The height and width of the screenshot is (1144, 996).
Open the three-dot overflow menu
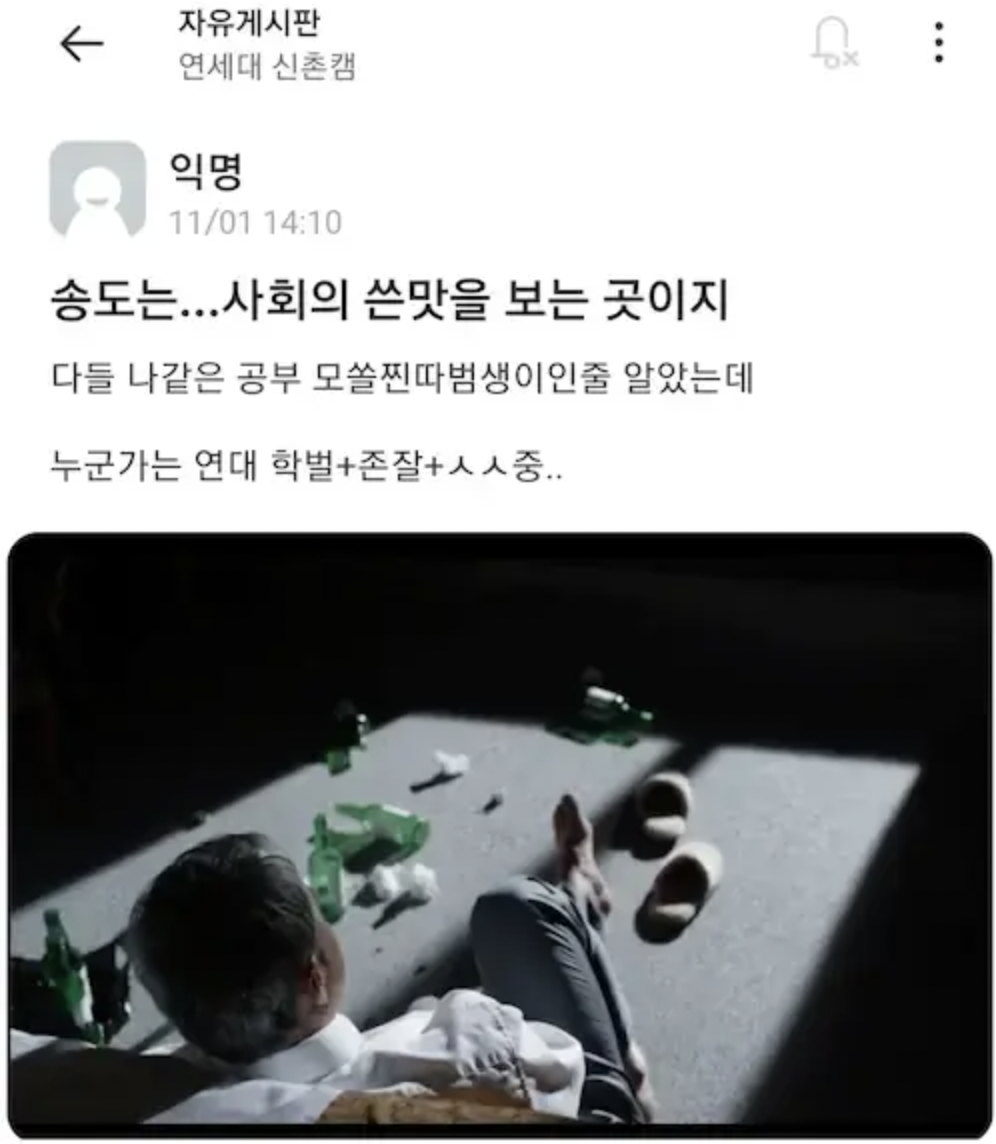(938, 44)
